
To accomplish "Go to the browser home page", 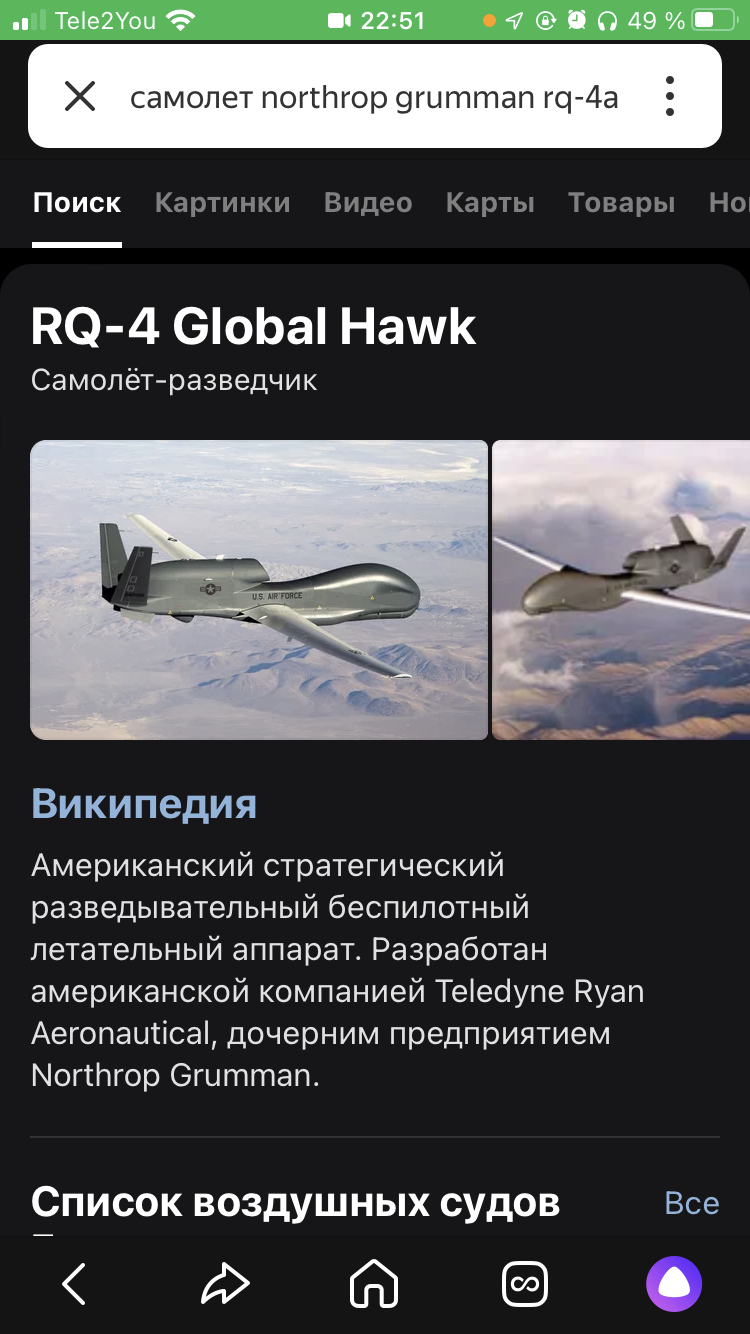I will 374,1284.
